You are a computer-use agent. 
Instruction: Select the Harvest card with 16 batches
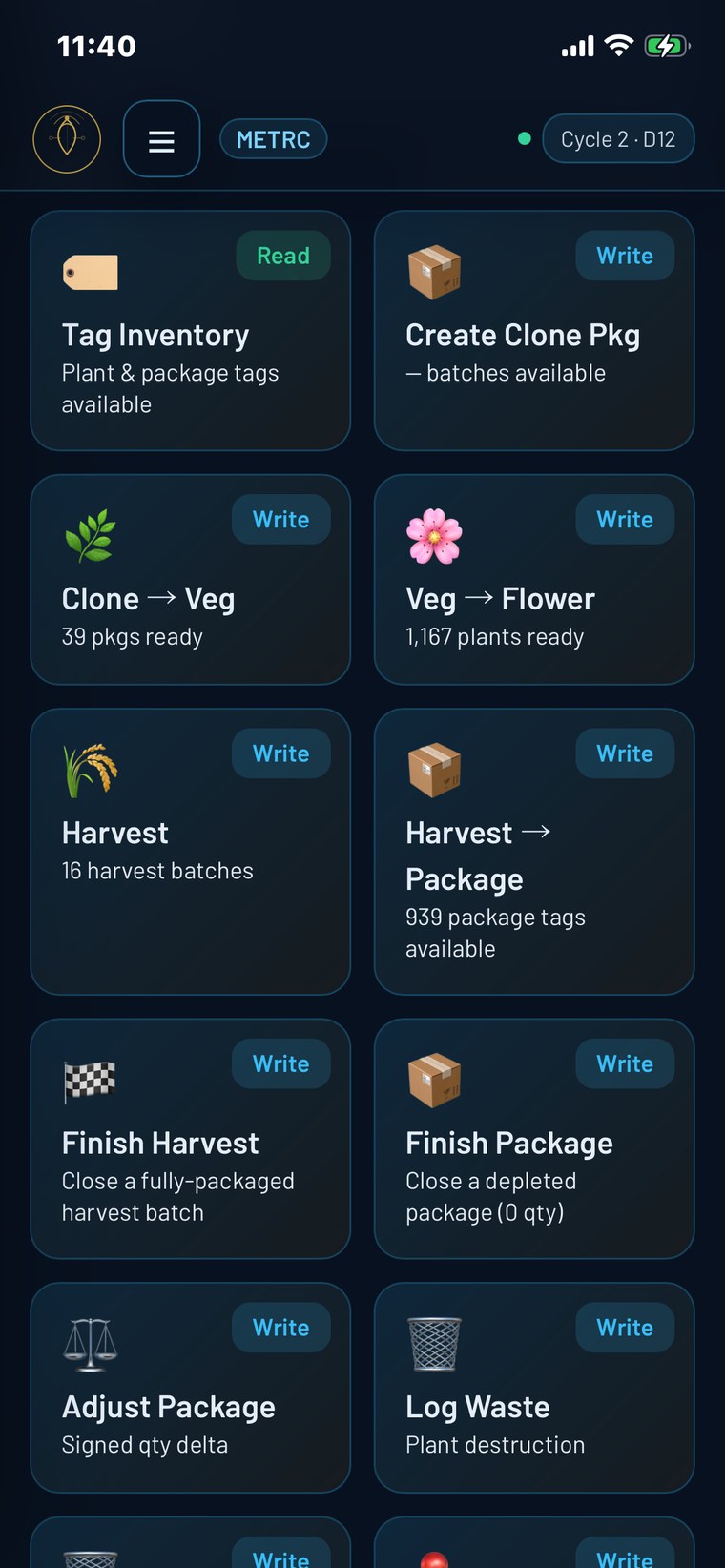coord(191,852)
